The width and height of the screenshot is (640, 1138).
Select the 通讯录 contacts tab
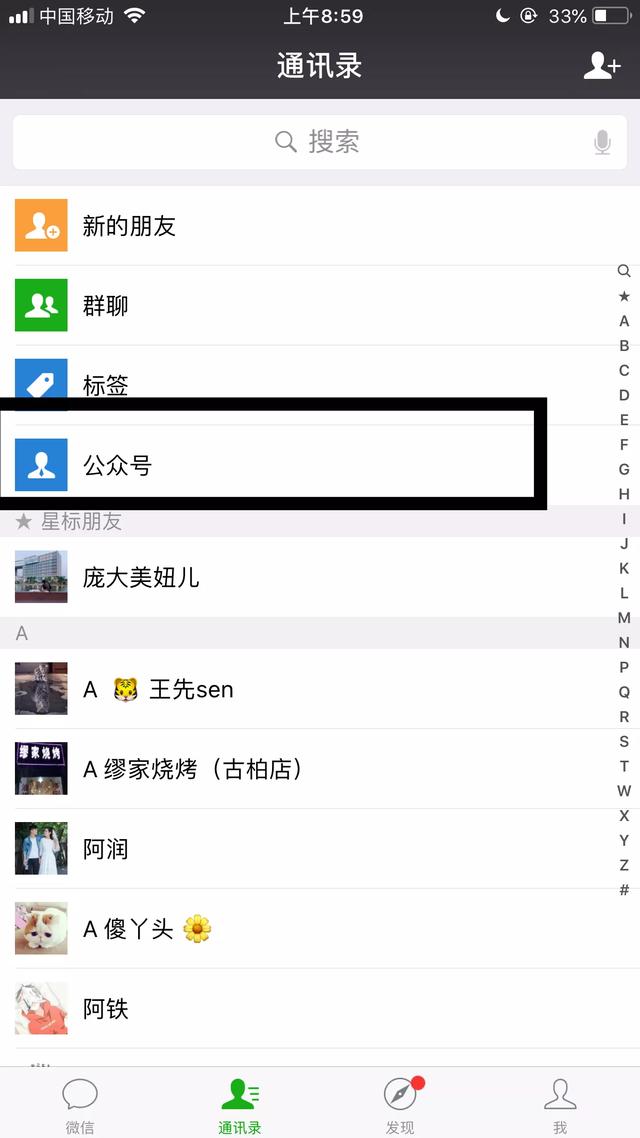(240, 1104)
